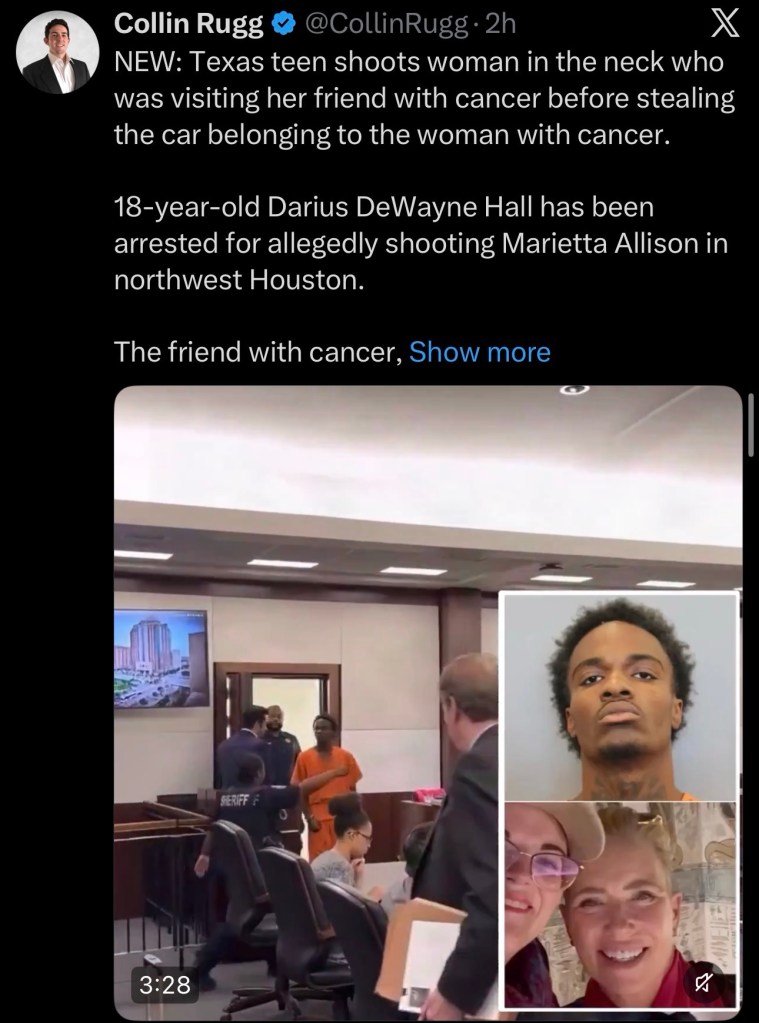The height and width of the screenshot is (1023, 759).
Task: Tap the selfie inset of the two women
Action: (620, 900)
